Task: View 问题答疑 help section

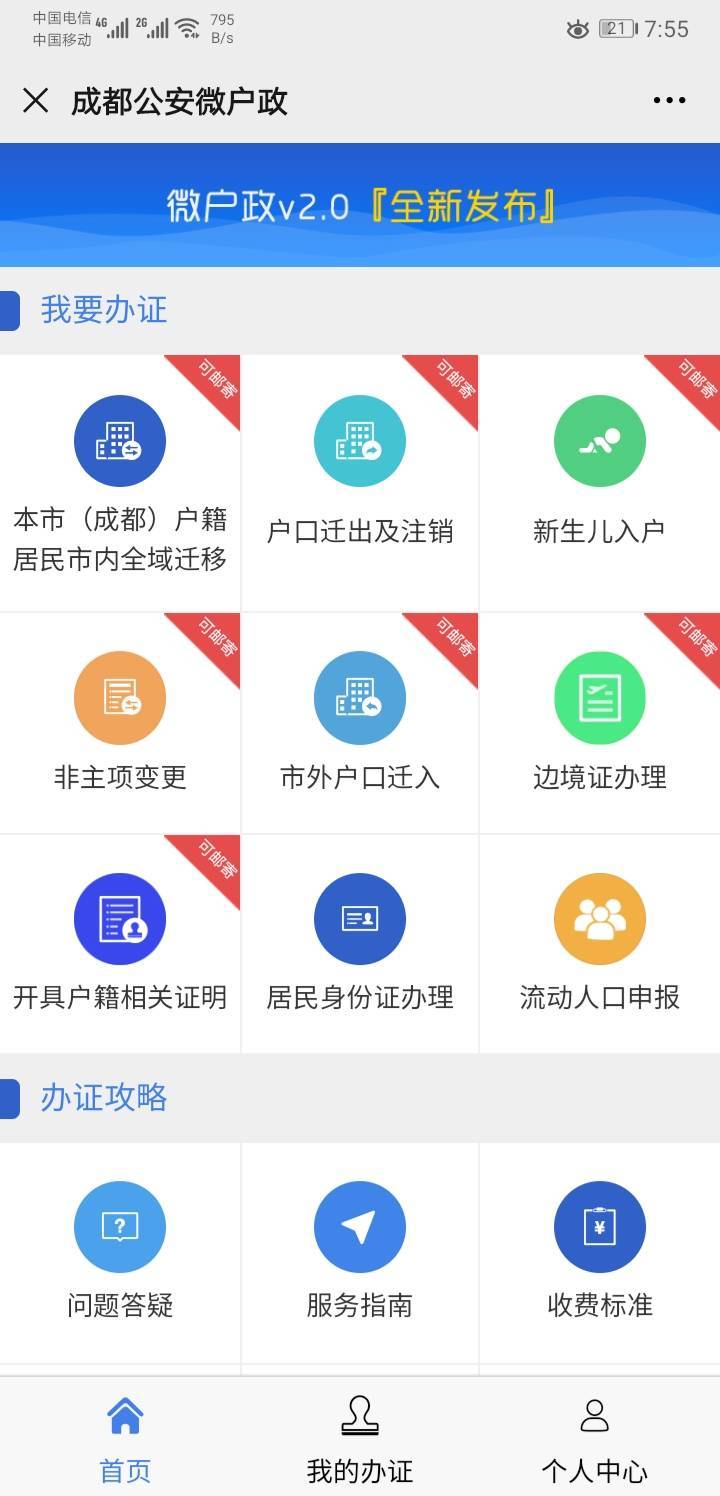Action: (120, 1252)
